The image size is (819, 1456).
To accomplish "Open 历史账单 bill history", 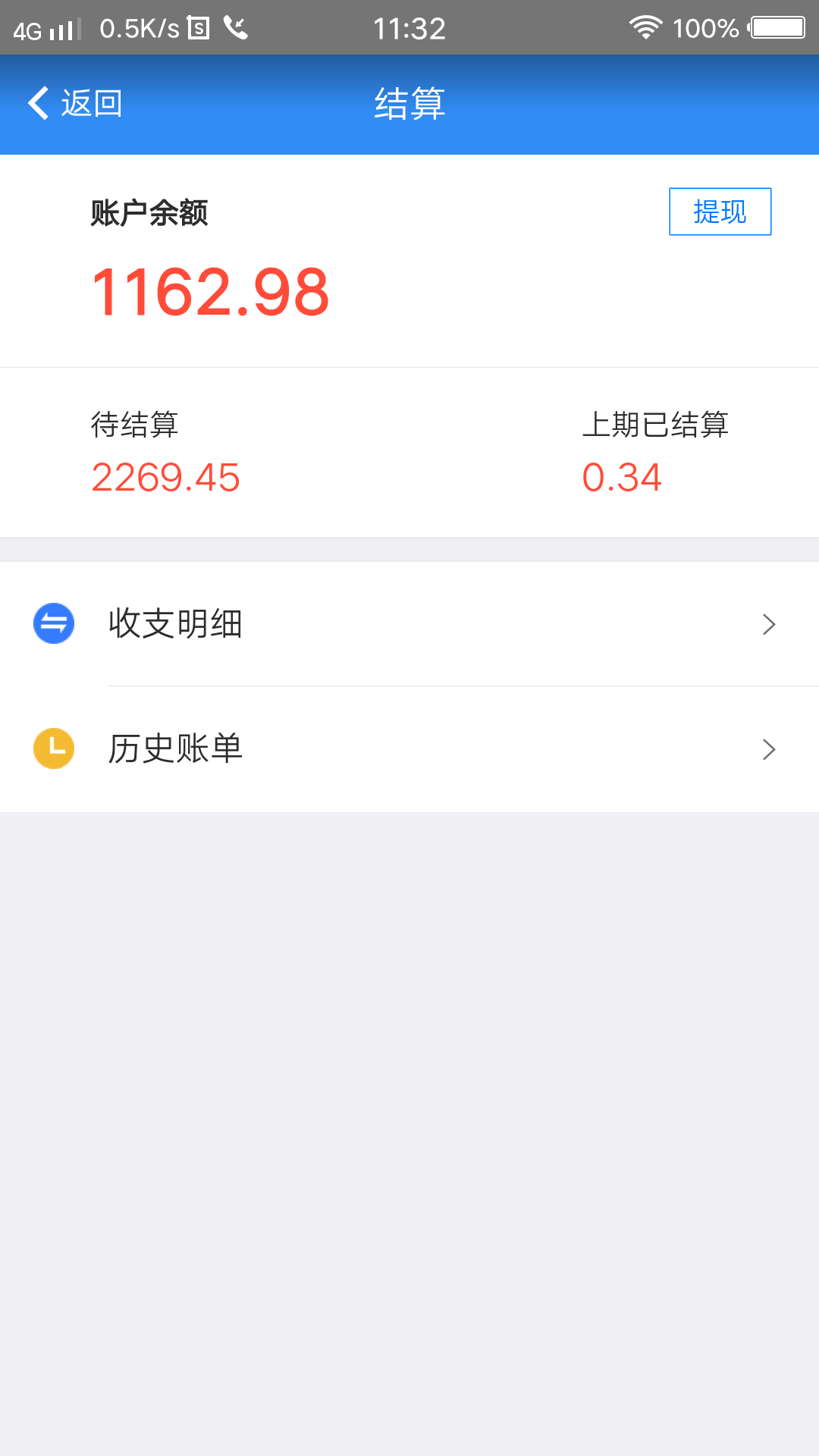I will coord(409,749).
